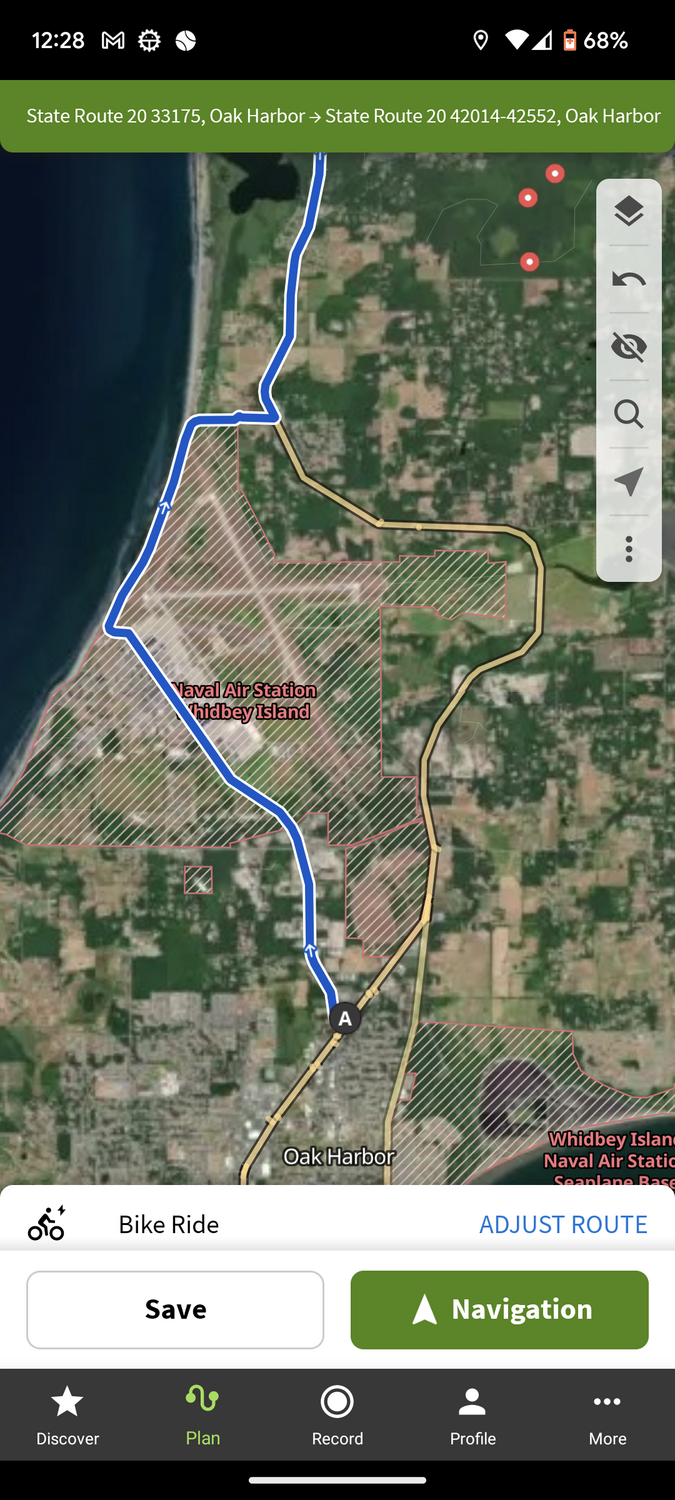
Task: Switch to the Record tab
Action: [x=337, y=1415]
